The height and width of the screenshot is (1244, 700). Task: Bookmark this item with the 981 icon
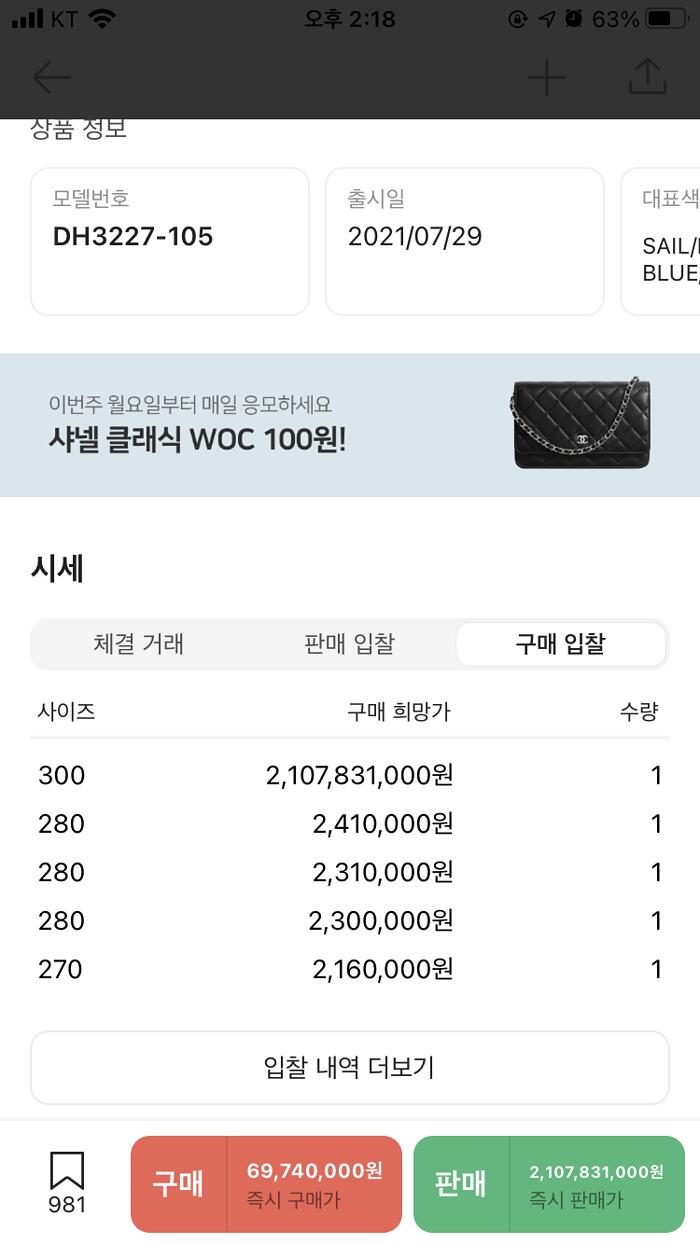click(x=67, y=1180)
